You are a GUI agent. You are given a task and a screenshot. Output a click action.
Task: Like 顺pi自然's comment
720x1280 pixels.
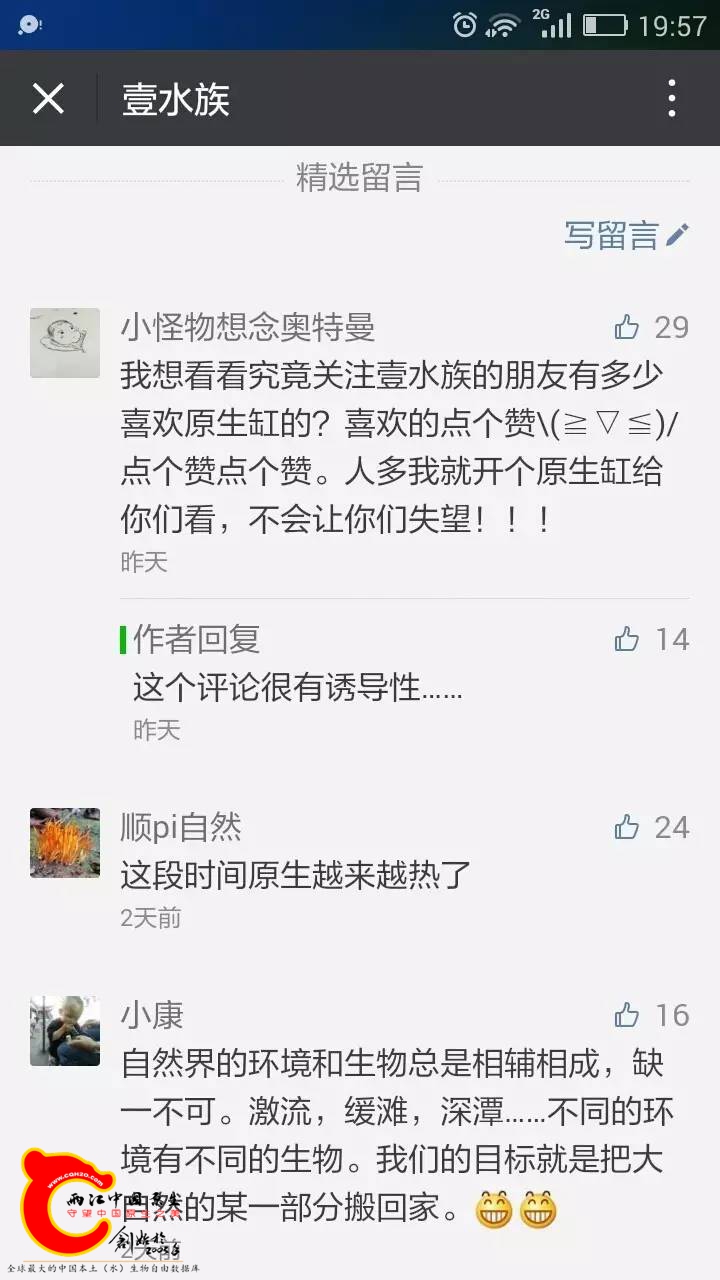(x=628, y=827)
